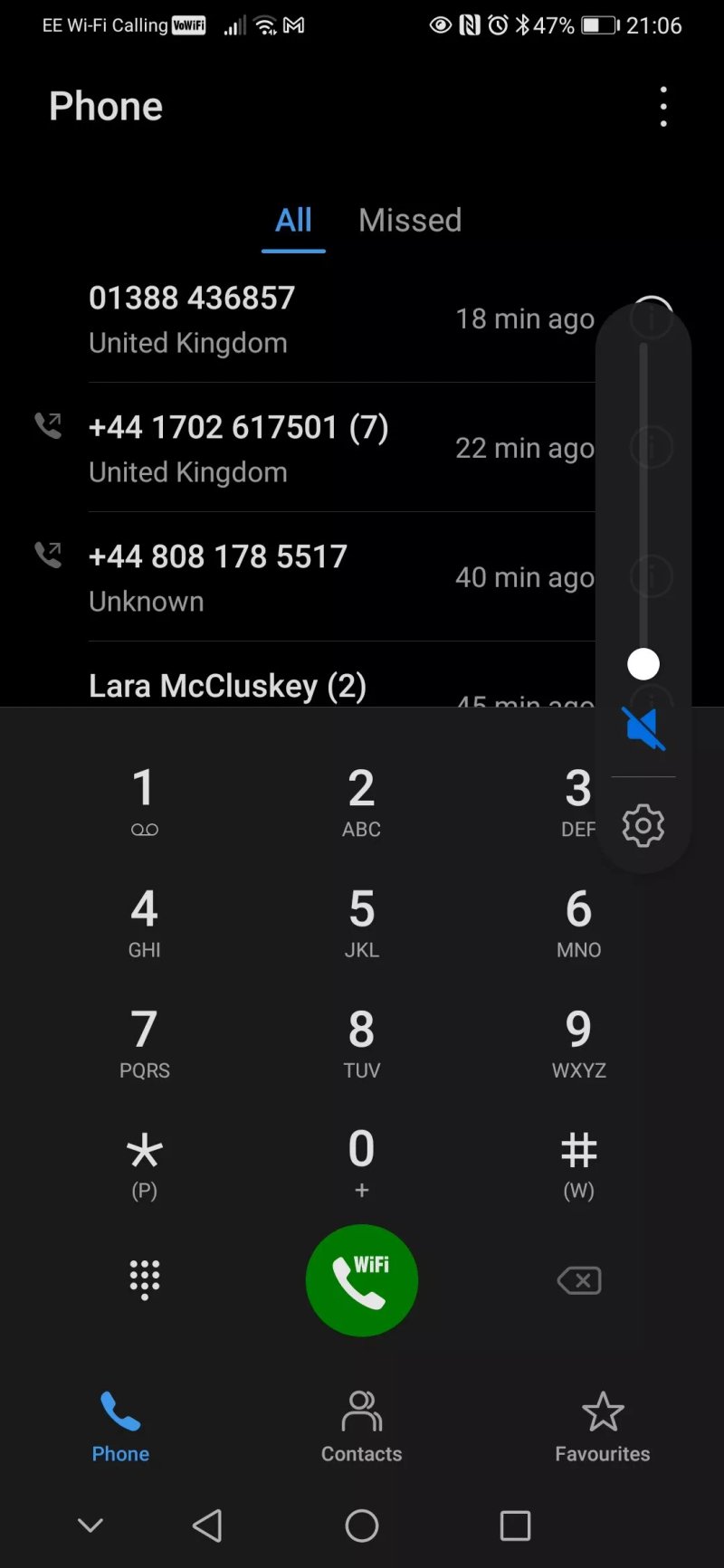Open call entry 01388 436857
724x1568 pixels.
tap(342, 319)
